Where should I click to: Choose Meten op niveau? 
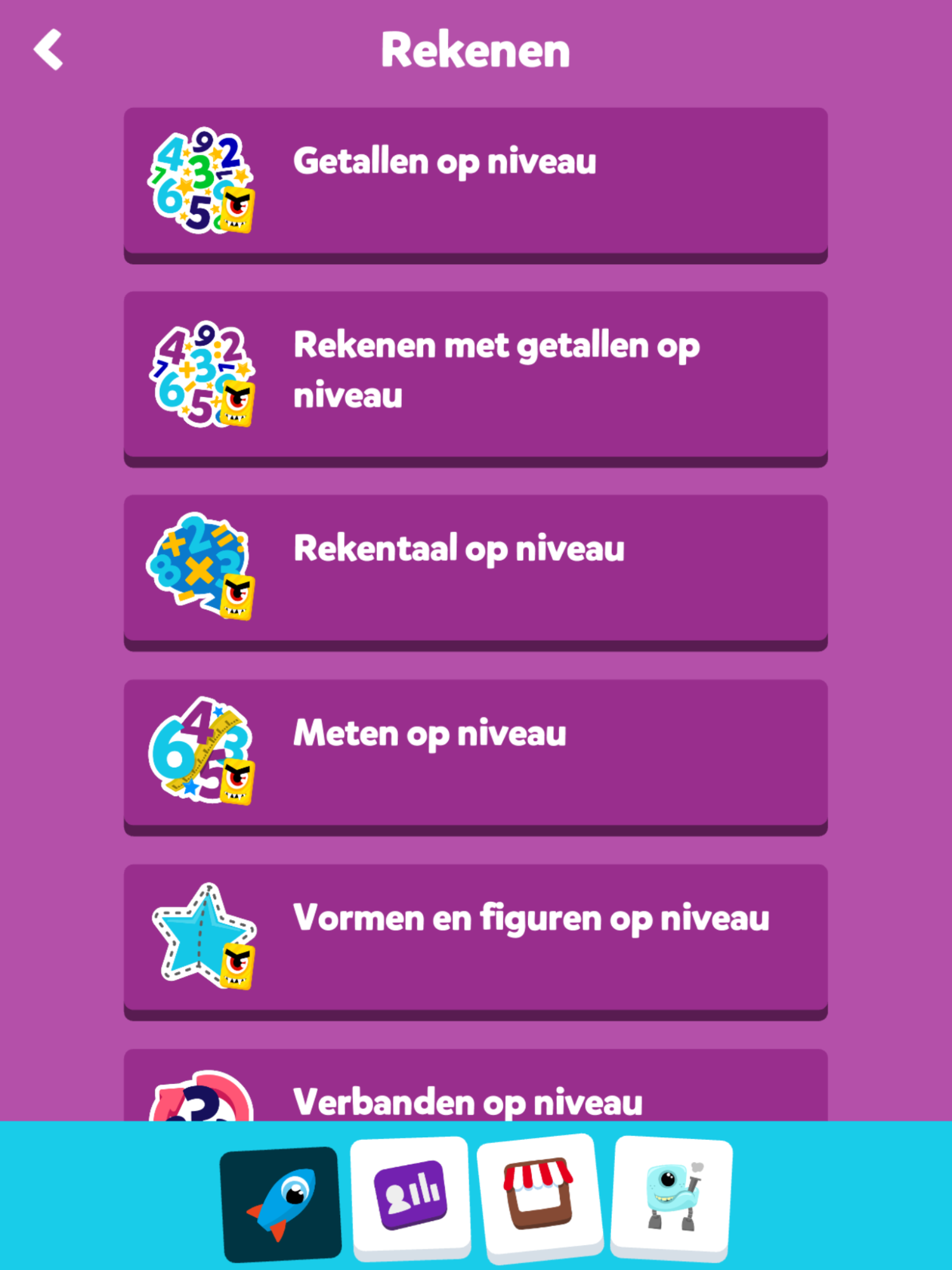tap(475, 754)
